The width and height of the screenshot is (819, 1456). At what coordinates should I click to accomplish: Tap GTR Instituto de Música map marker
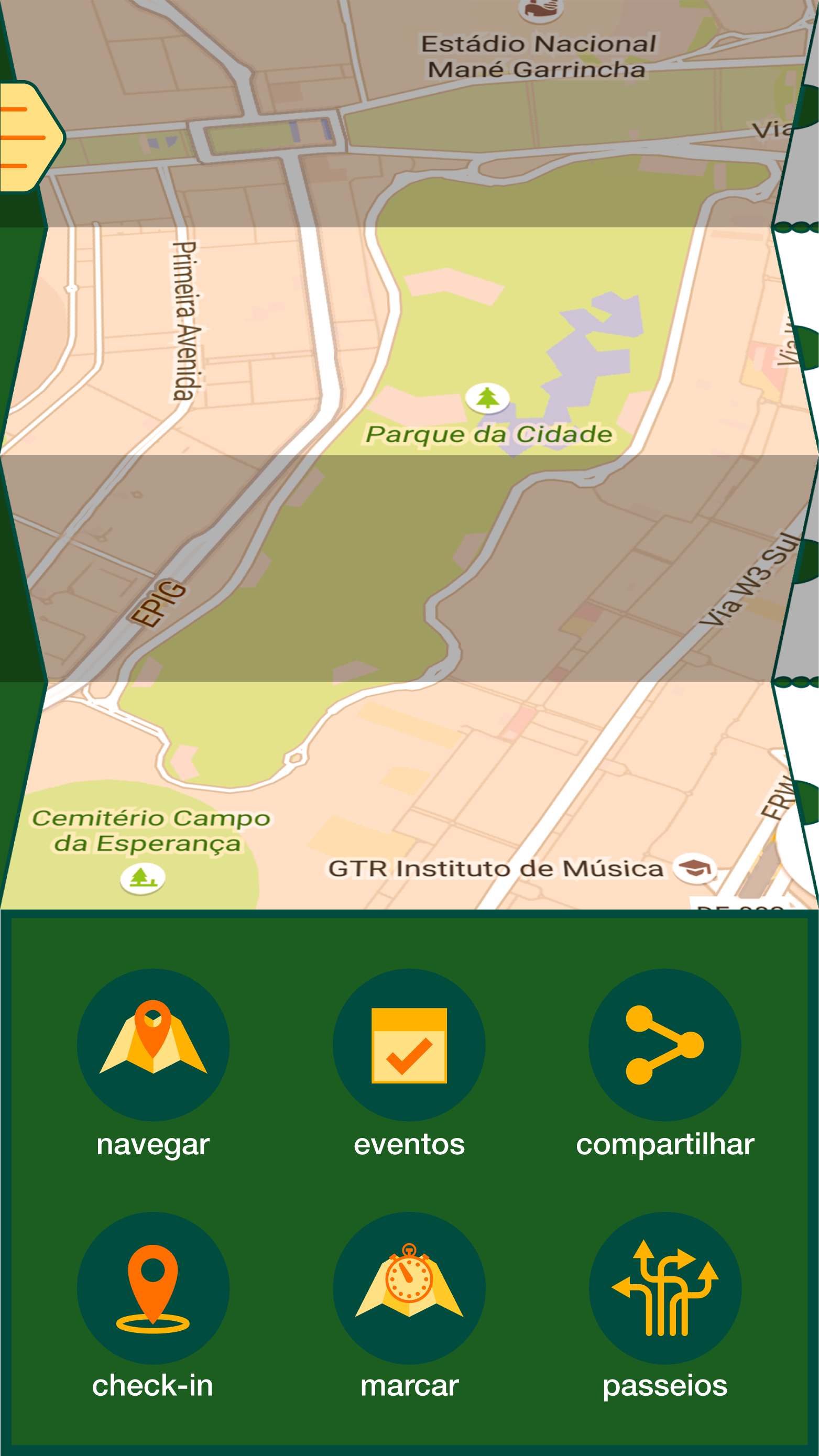point(695,867)
